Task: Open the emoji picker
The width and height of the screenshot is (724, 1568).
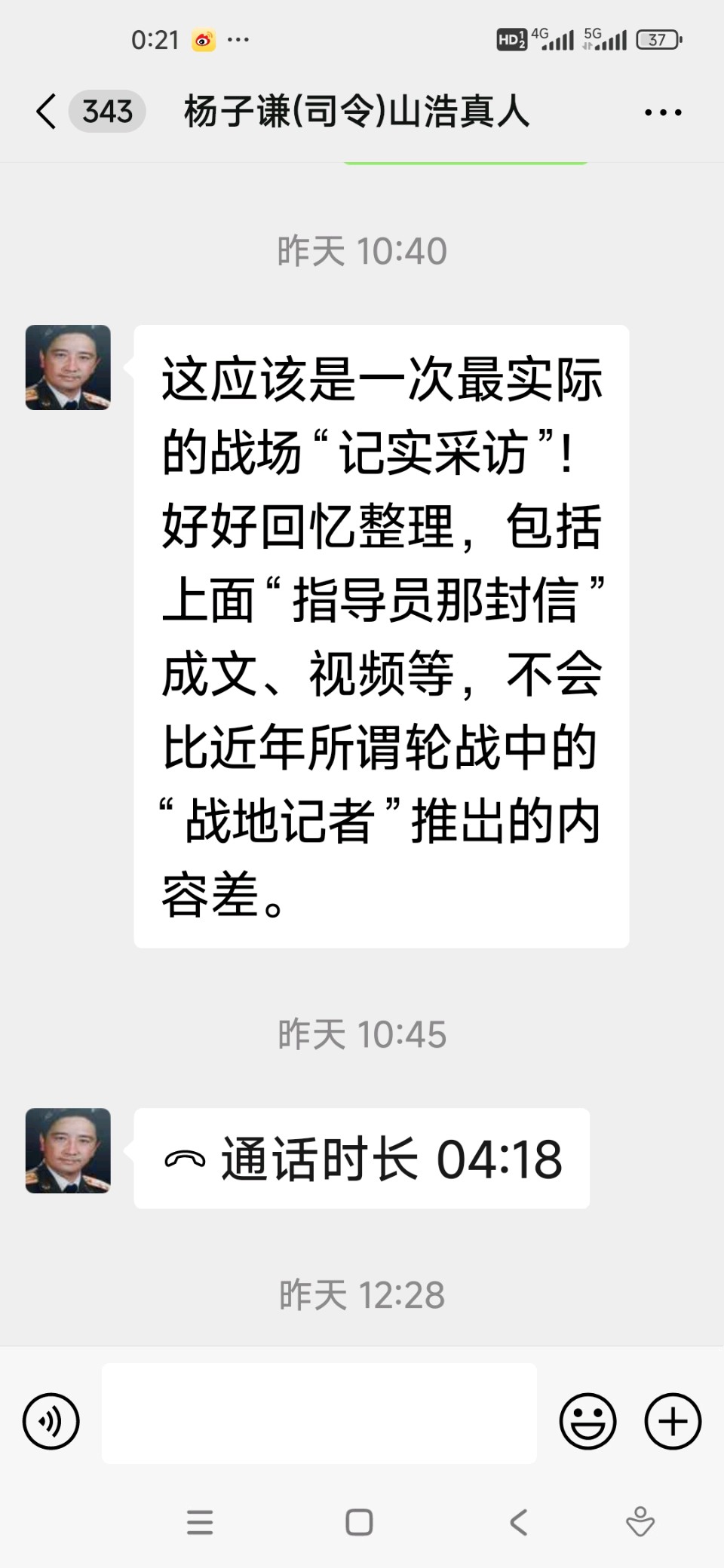Action: click(x=587, y=1421)
